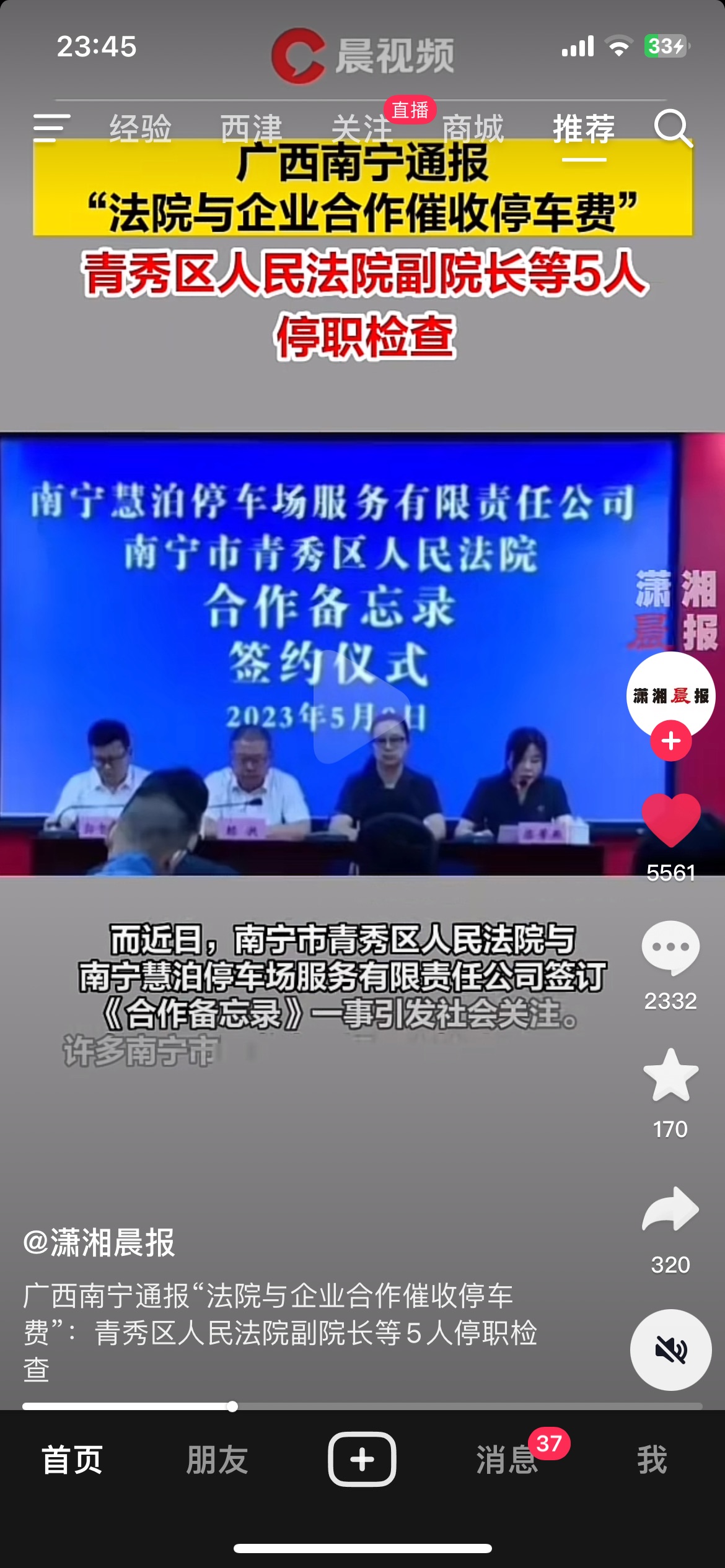Viewport: 725px width, 1568px height.
Task: Switch to the 经验 tab
Action: click(141, 129)
